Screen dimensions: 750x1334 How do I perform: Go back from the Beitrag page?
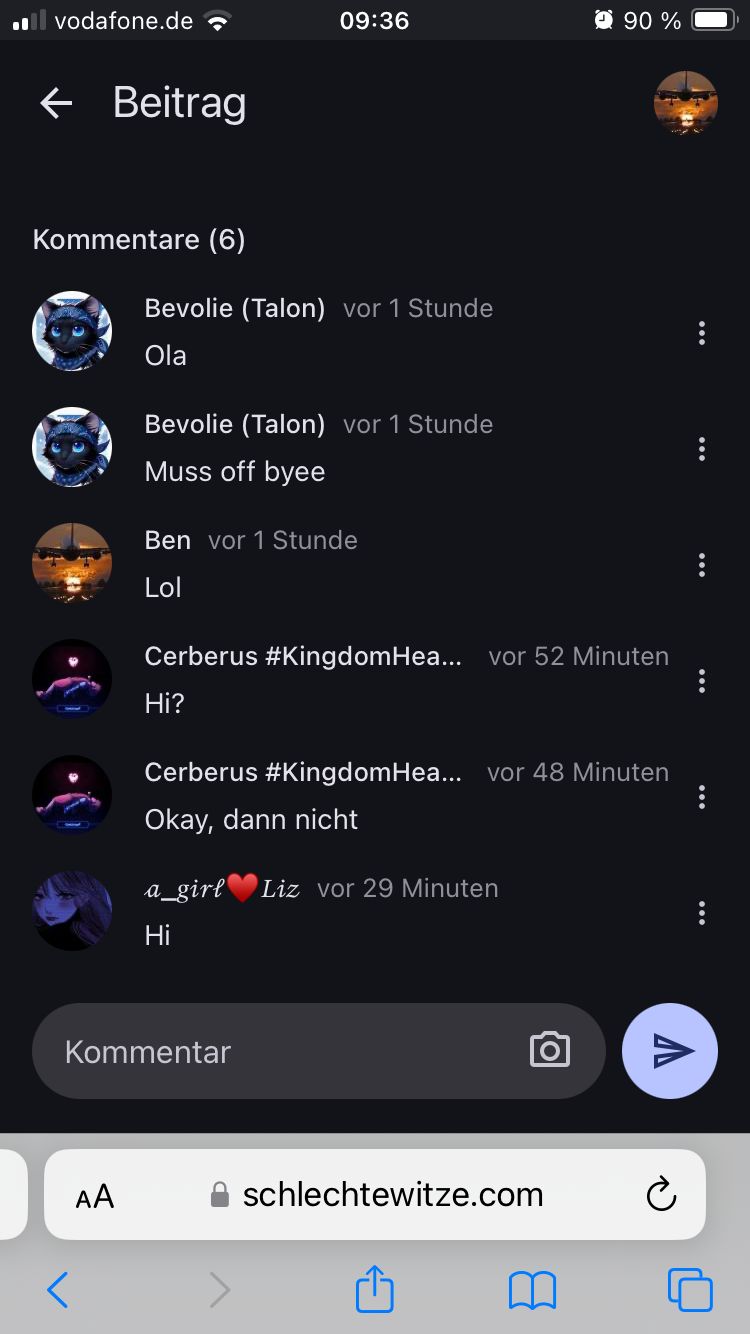pos(56,103)
